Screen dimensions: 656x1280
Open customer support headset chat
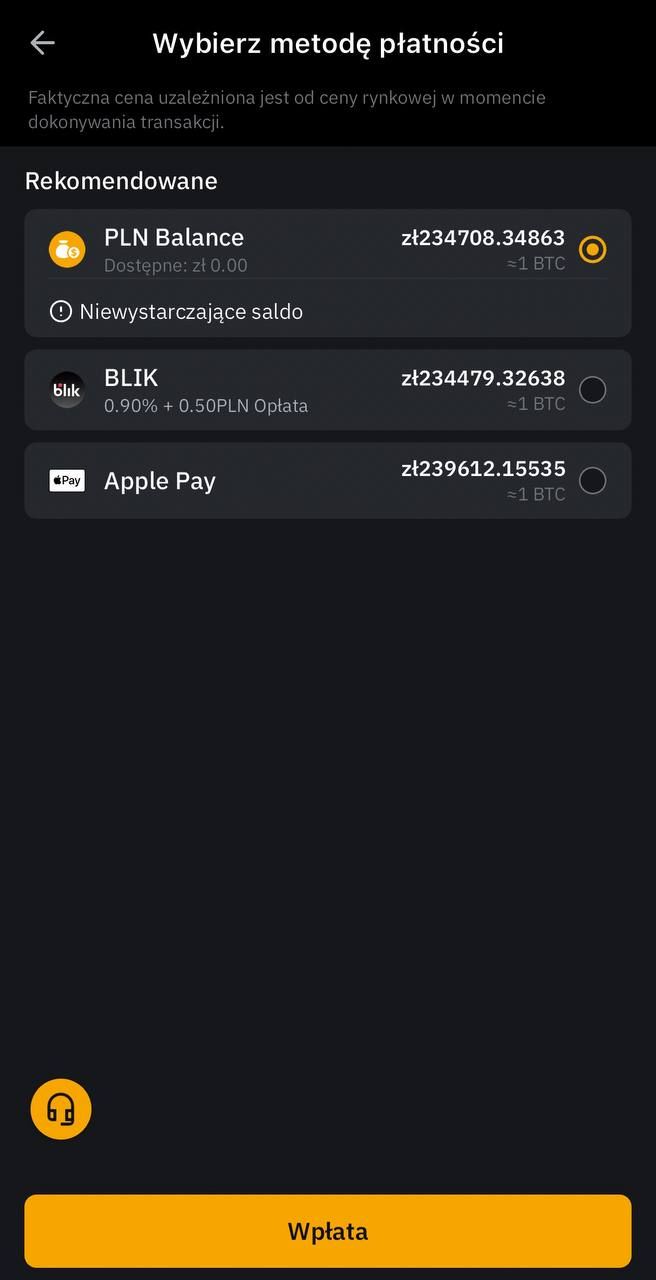61,1109
